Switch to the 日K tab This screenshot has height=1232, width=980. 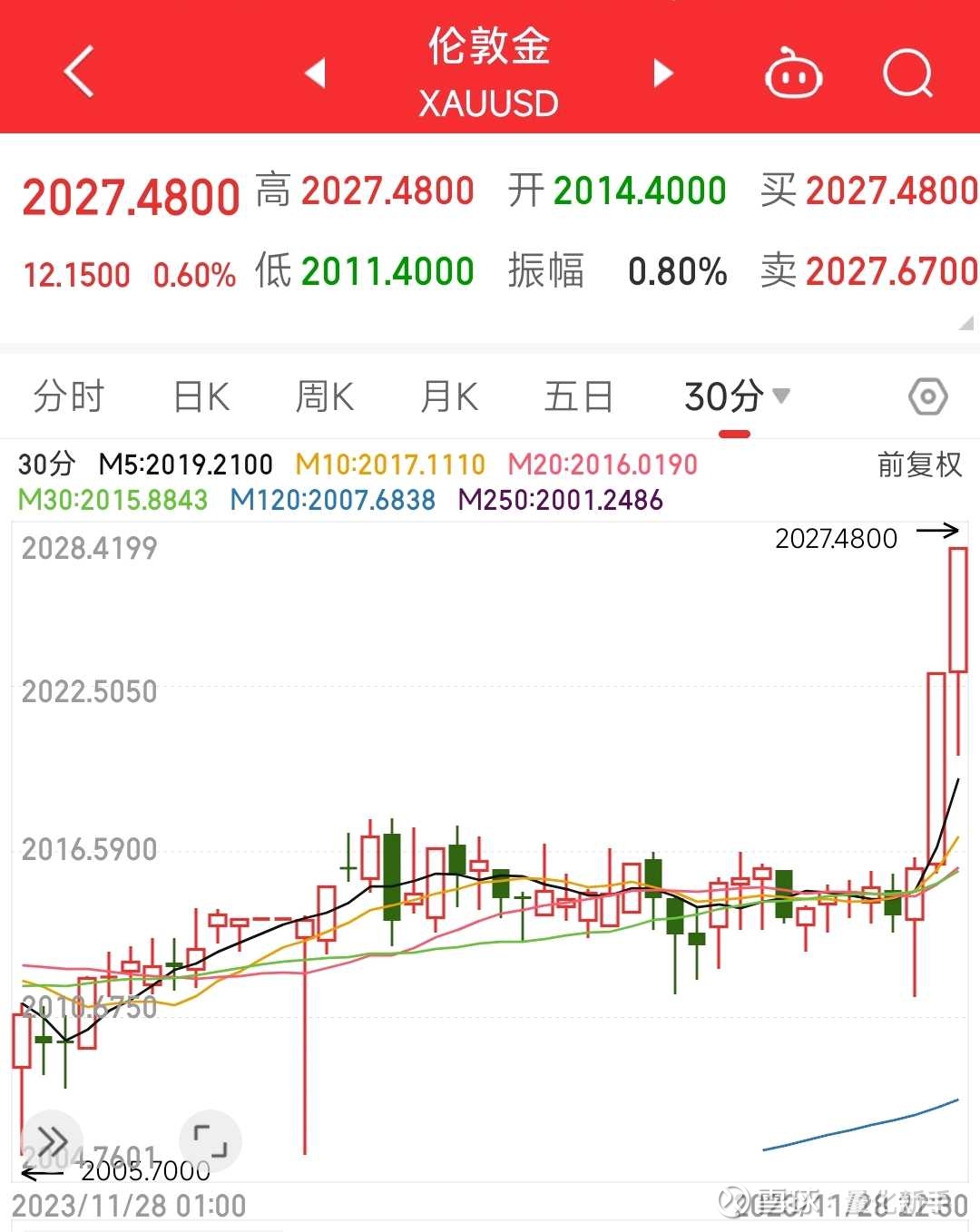(x=198, y=396)
